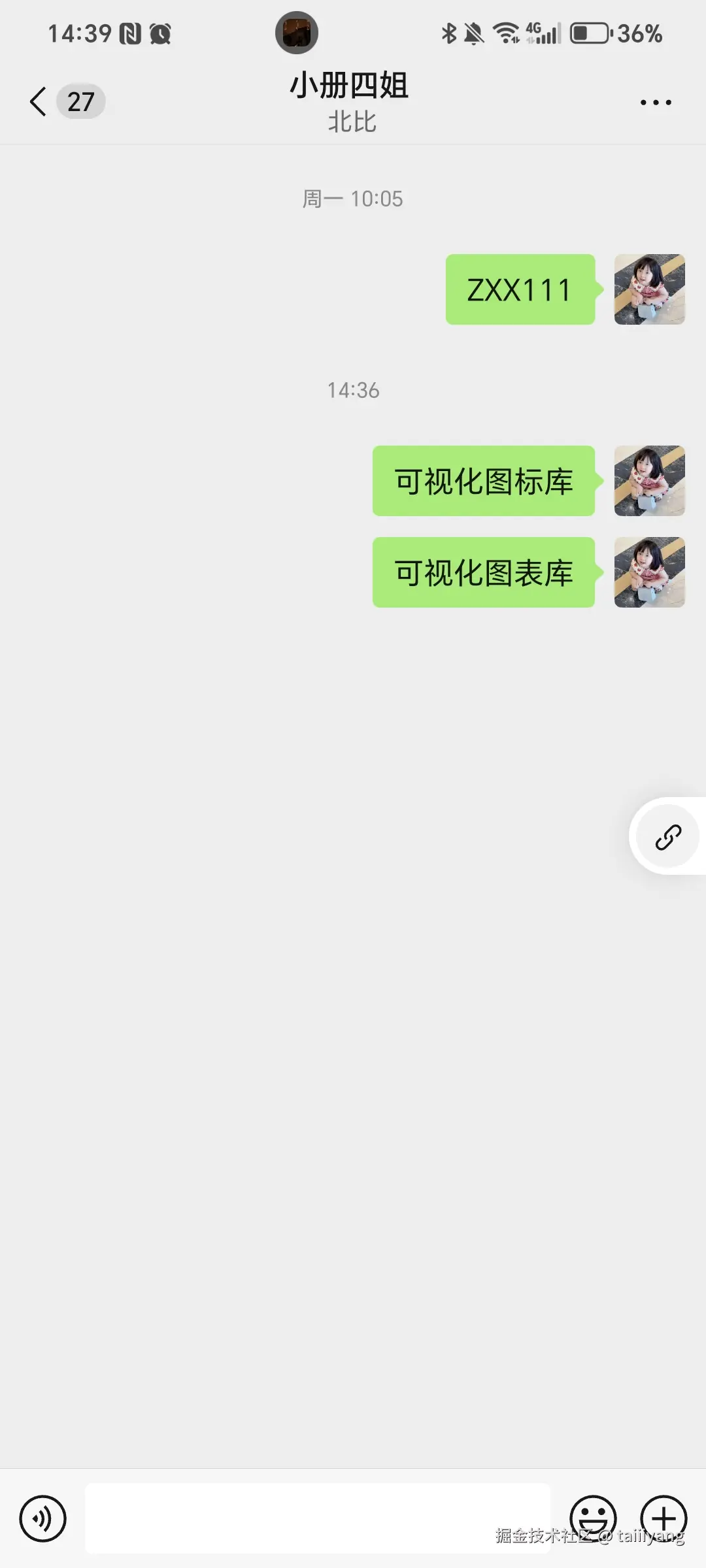Viewport: 706px width, 1568px height.
Task: Open the emoji sticker panel
Action: (593, 1517)
